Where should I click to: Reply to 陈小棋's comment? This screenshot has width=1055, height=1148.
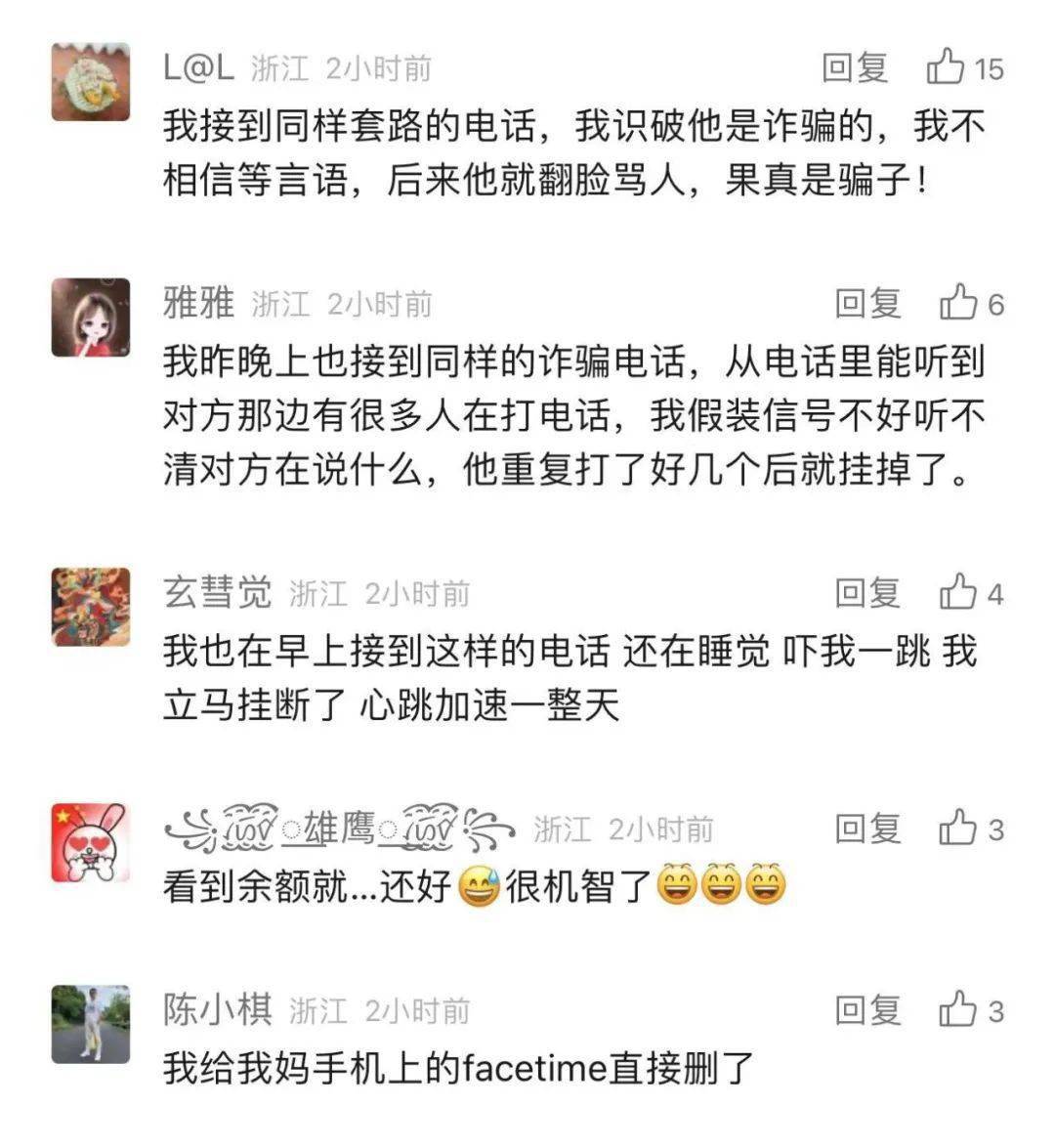867,1010
